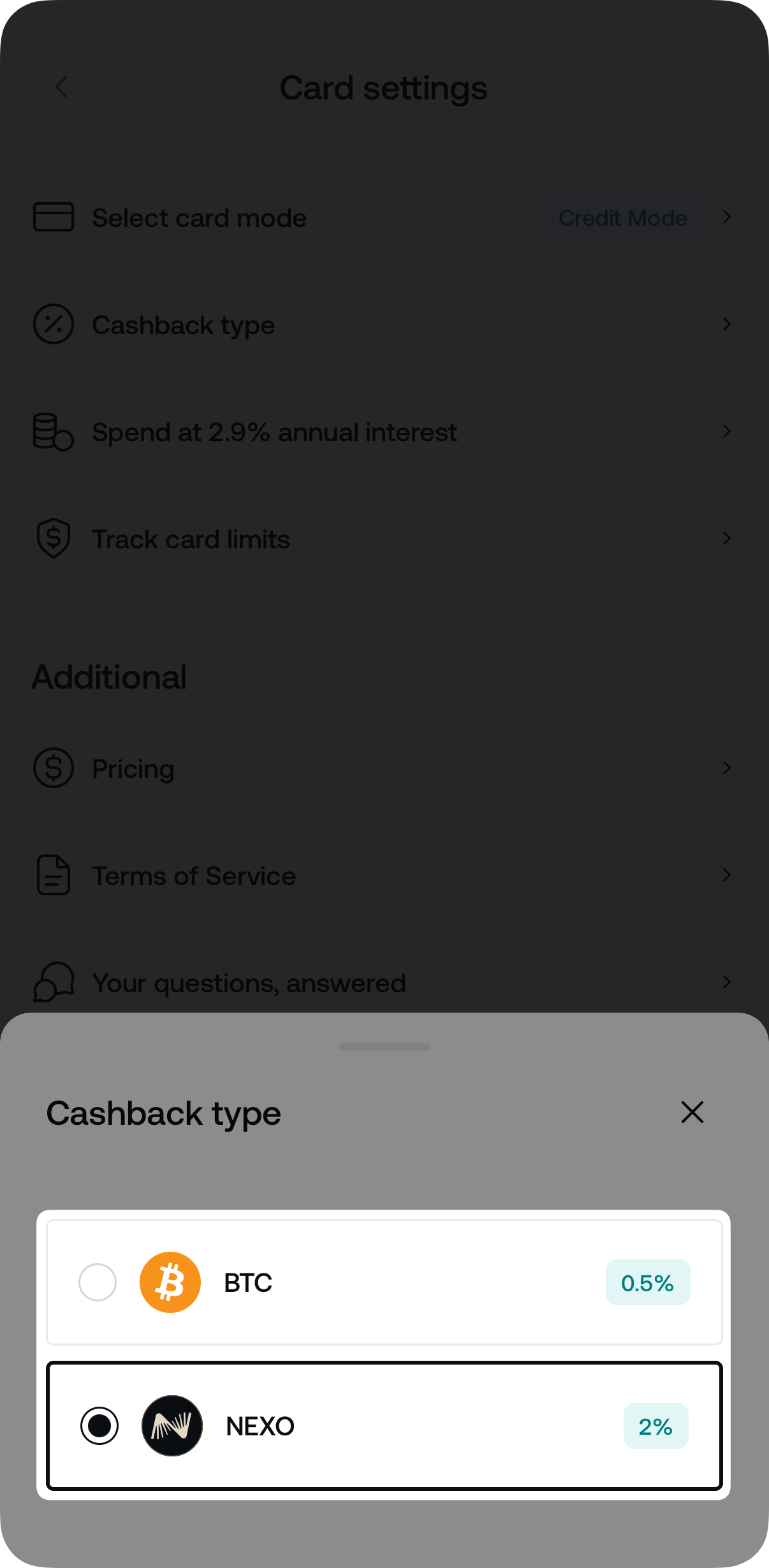Click the card mode icon beside Select card mode
This screenshot has height=1568, width=769.
tap(53, 217)
